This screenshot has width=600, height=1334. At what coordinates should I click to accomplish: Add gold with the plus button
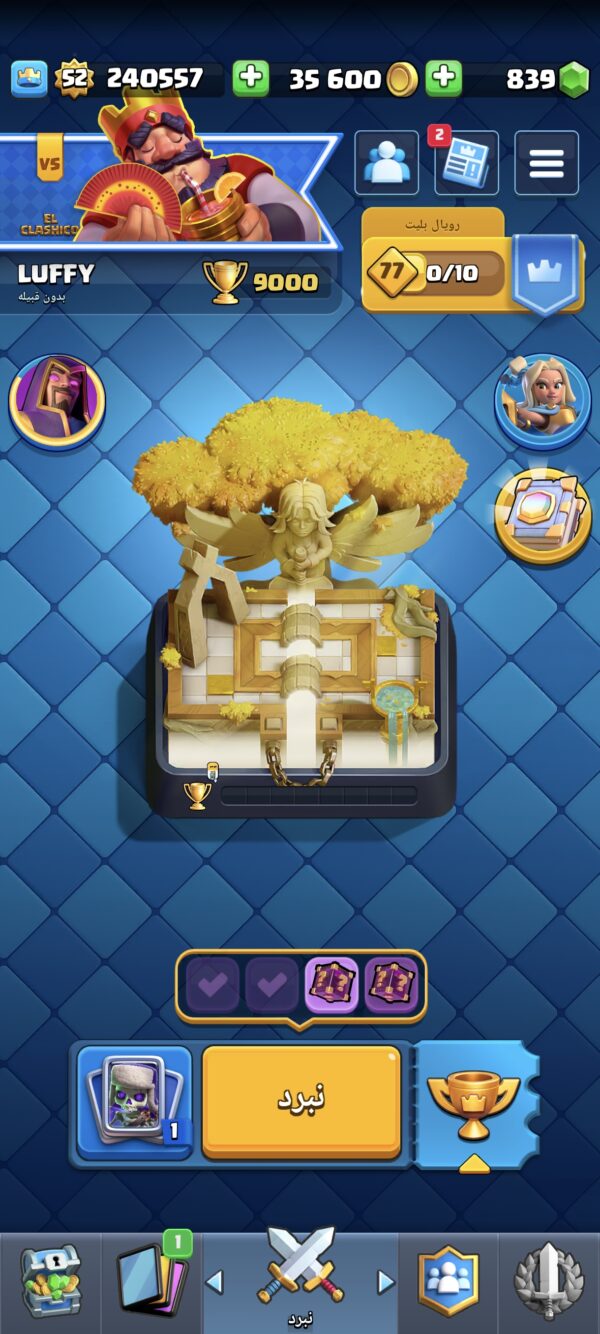pyautogui.click(x=251, y=78)
